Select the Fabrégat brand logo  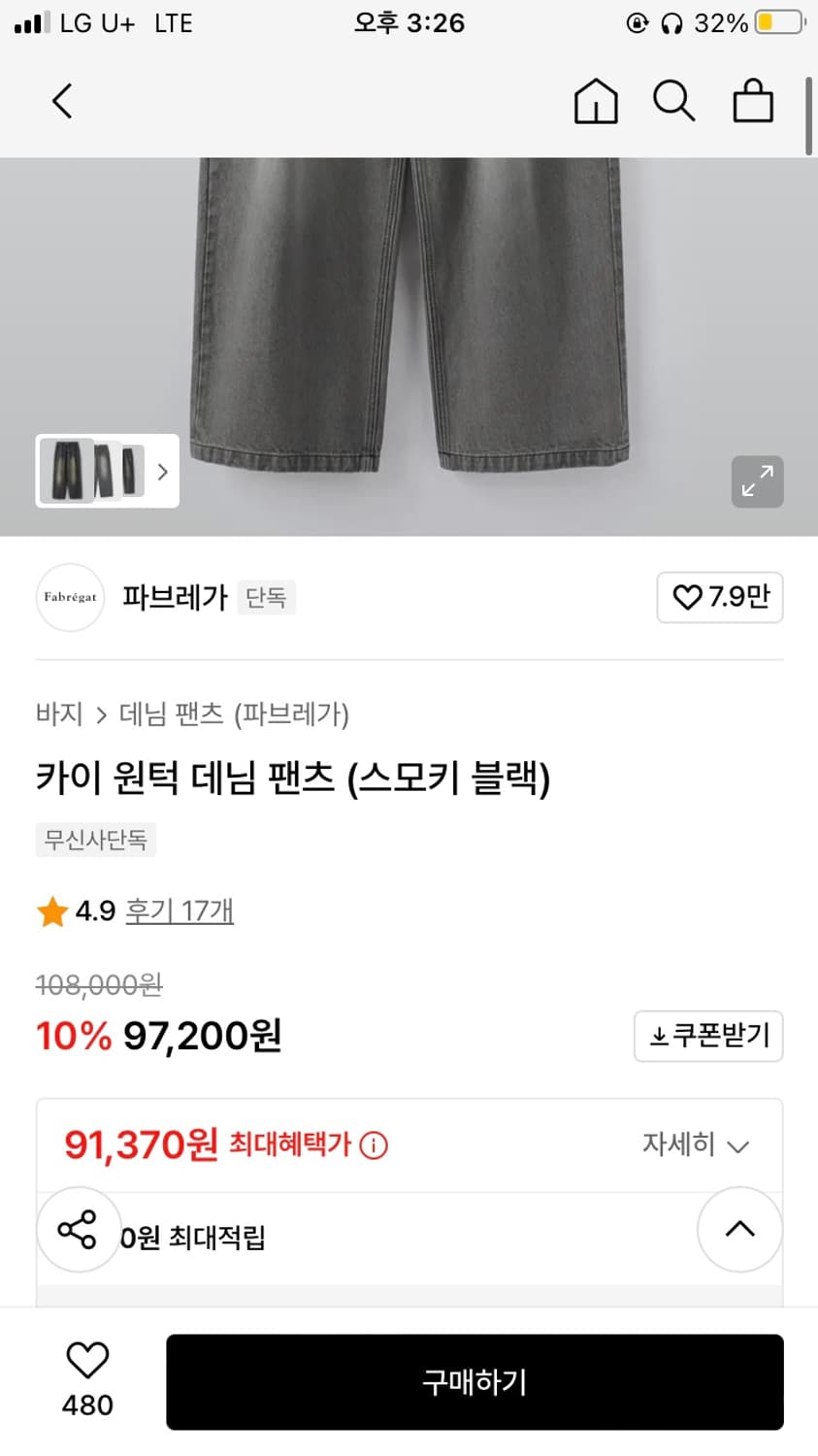pos(69,598)
